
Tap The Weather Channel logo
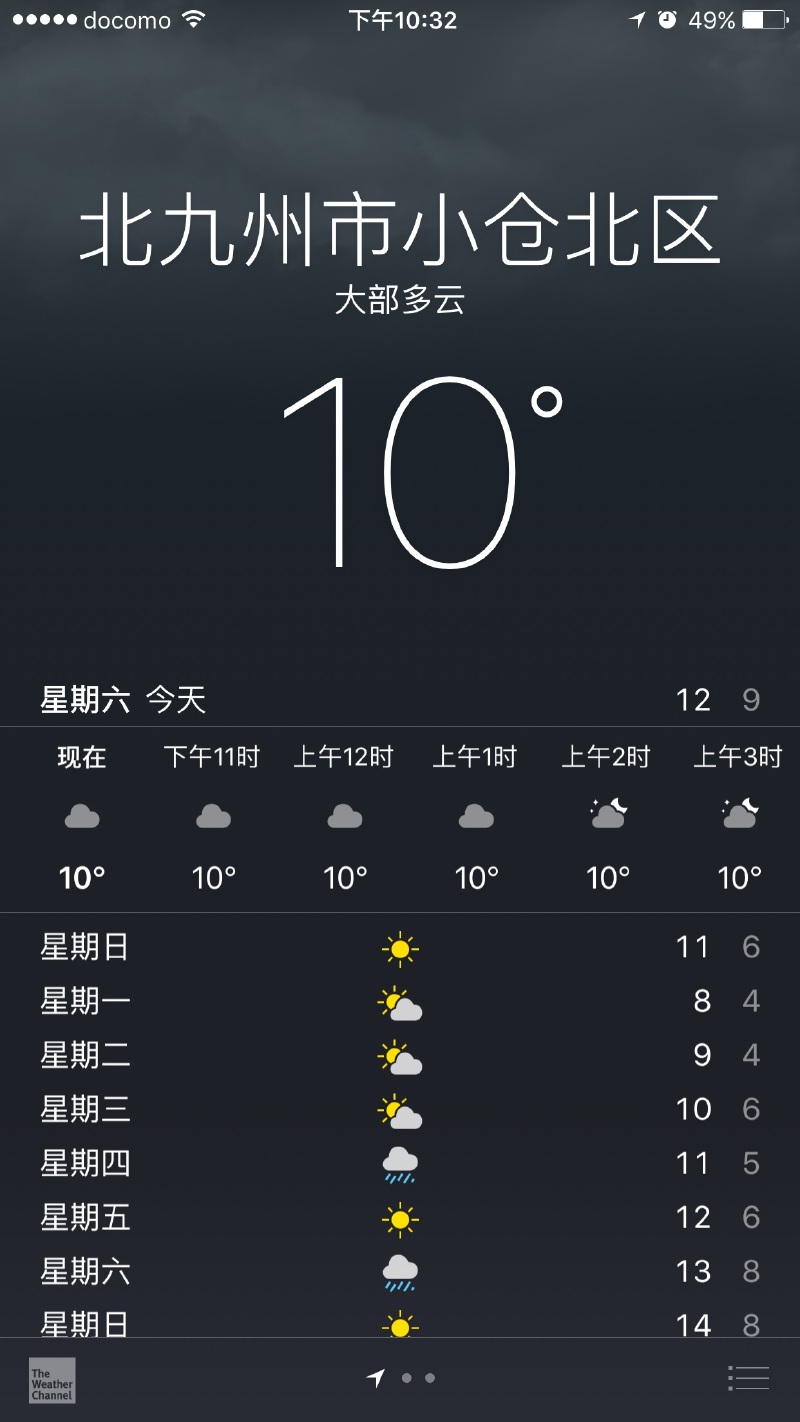click(x=50, y=1380)
